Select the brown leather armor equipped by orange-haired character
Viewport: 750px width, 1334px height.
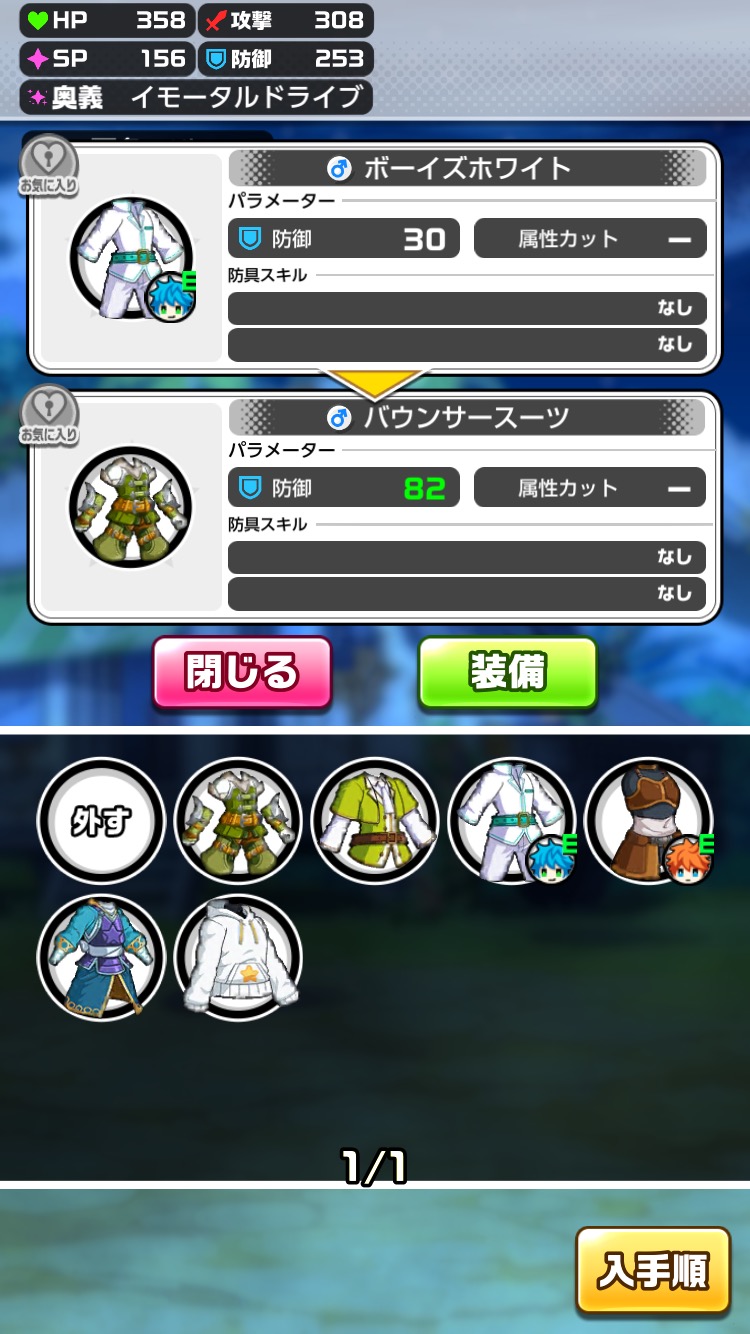coord(649,821)
